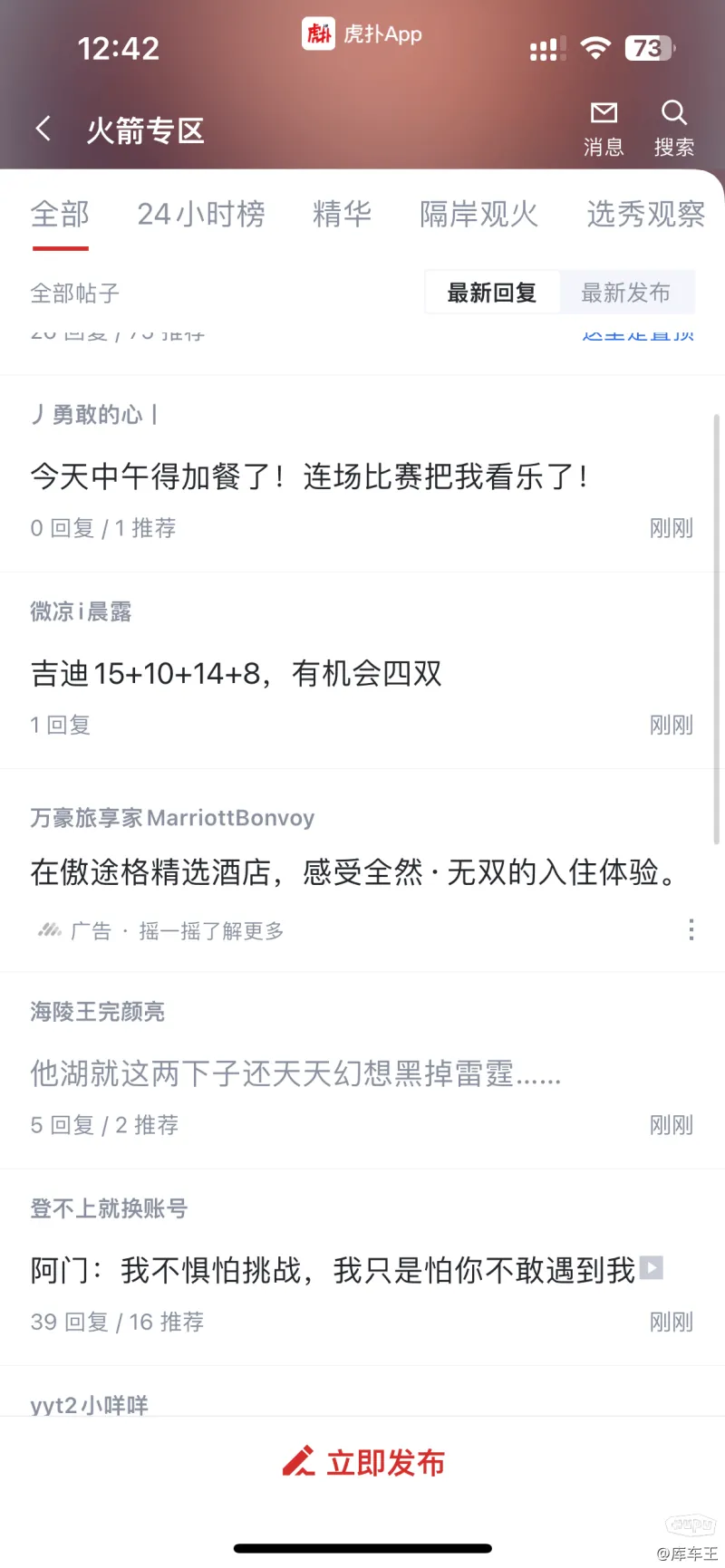Viewport: 725px width, 1568px height.
Task: Open post 他湖就这两下子还天天幻想黑掉雷霆
Action: [x=295, y=1073]
